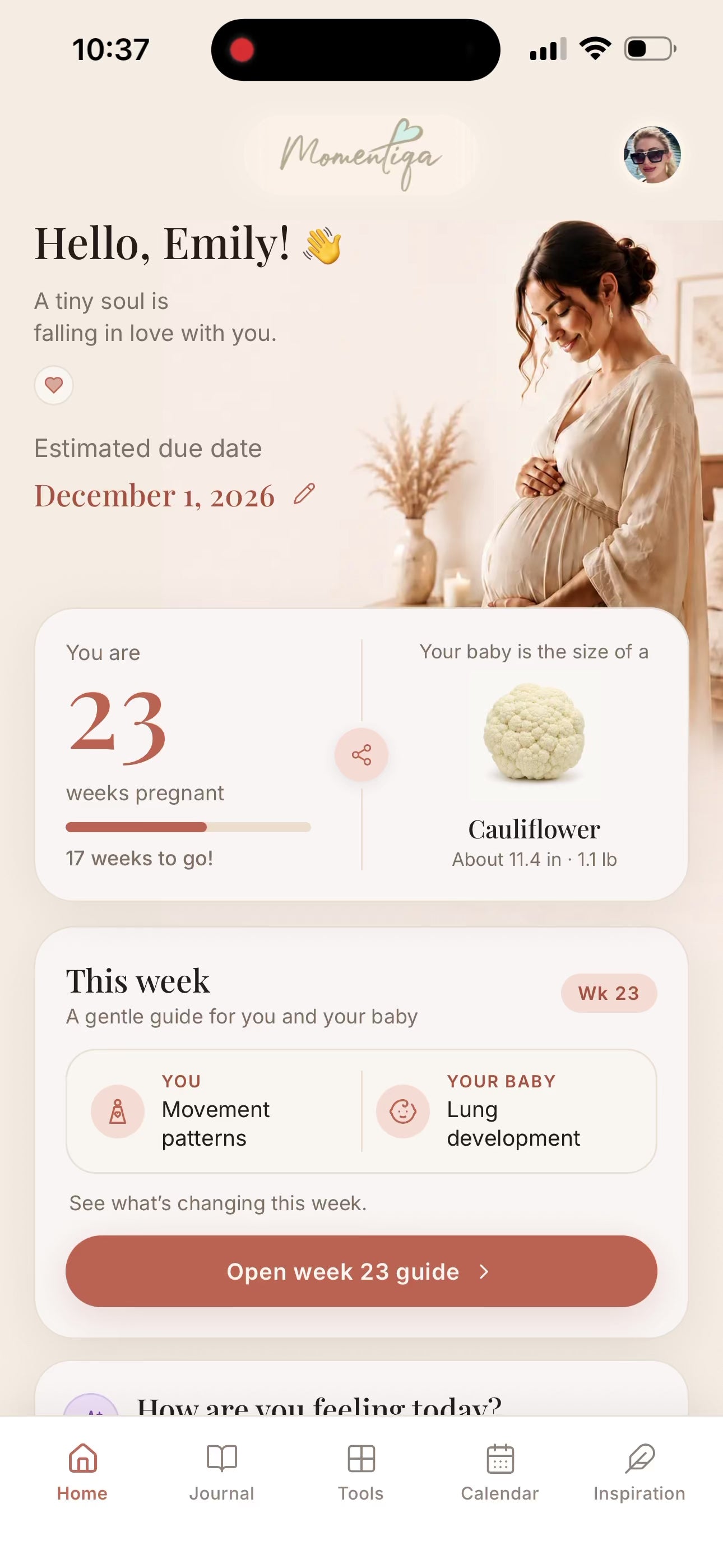Share the 23 weeks pregnancy progress

pyautogui.click(x=361, y=755)
